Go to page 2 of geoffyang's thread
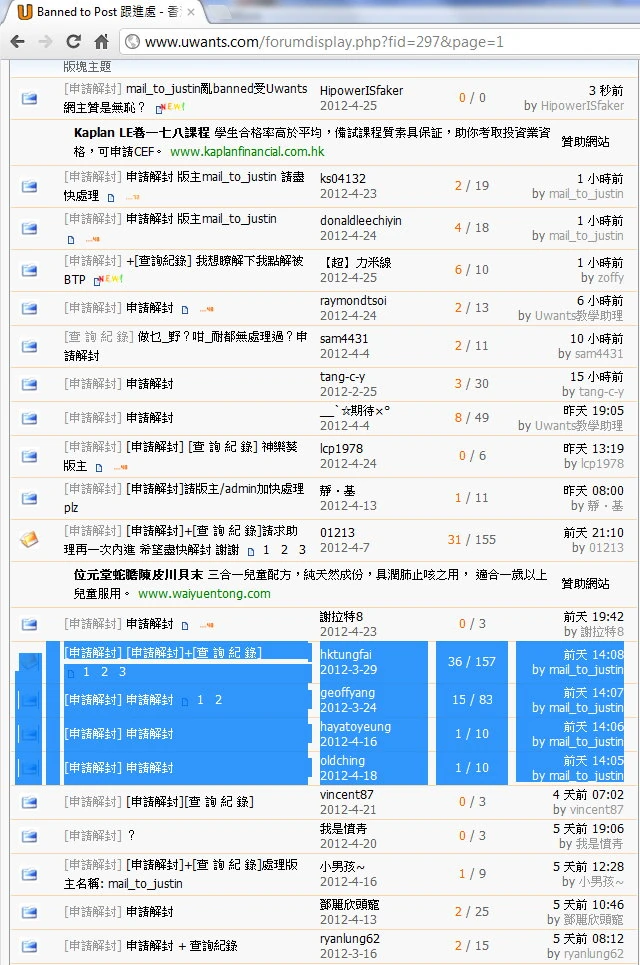This screenshot has height=965, width=640. (218, 700)
